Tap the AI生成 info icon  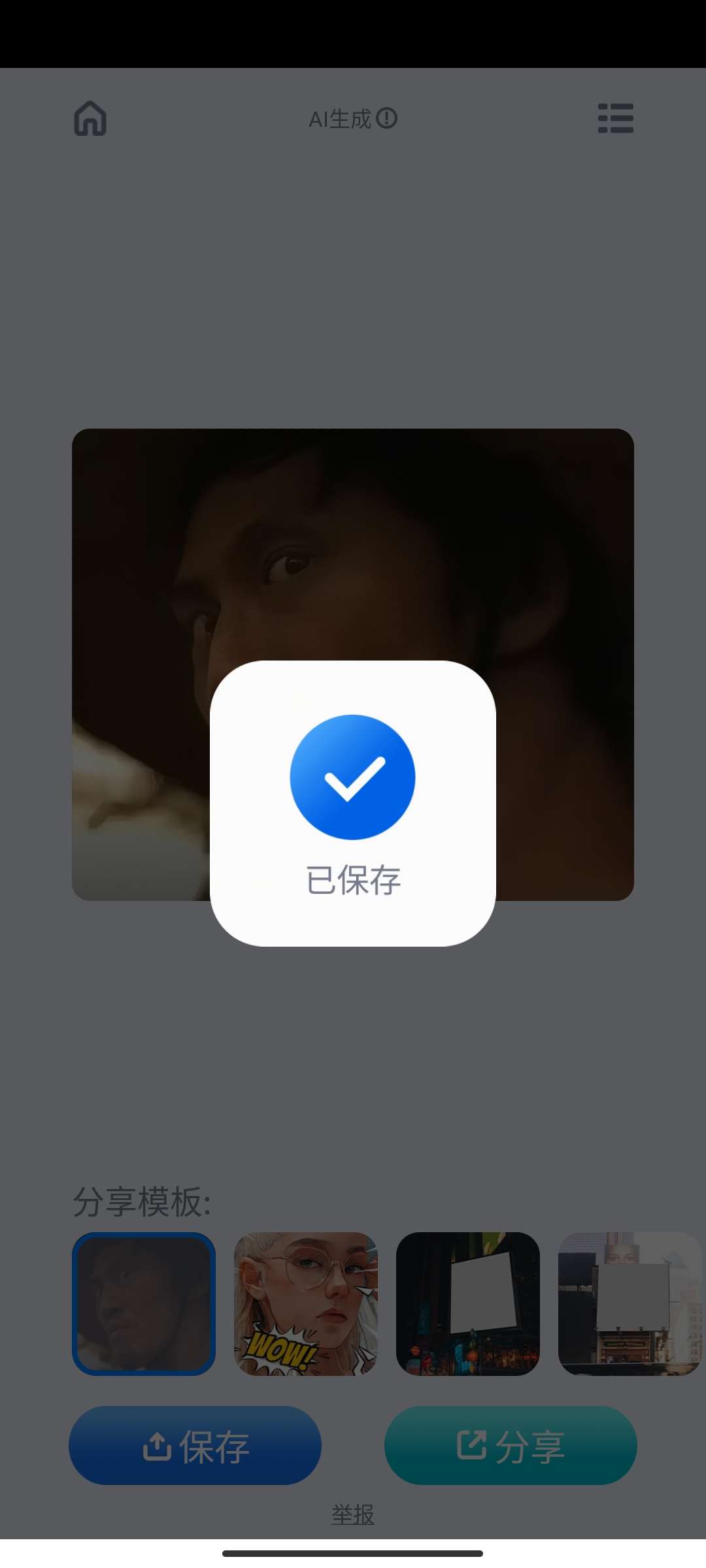(387, 118)
